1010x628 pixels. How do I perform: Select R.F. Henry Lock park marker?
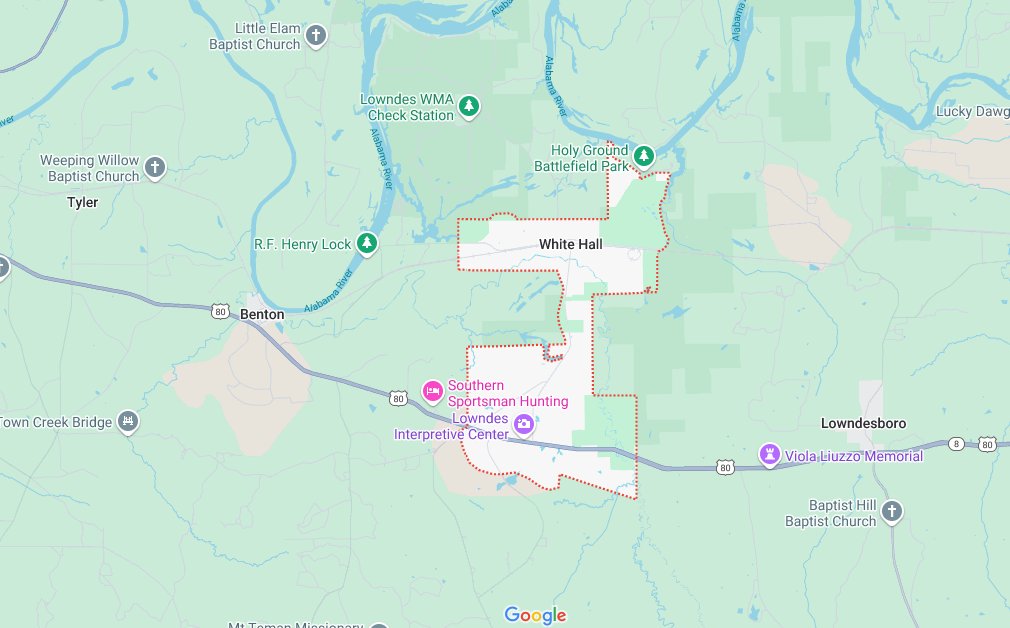368,243
